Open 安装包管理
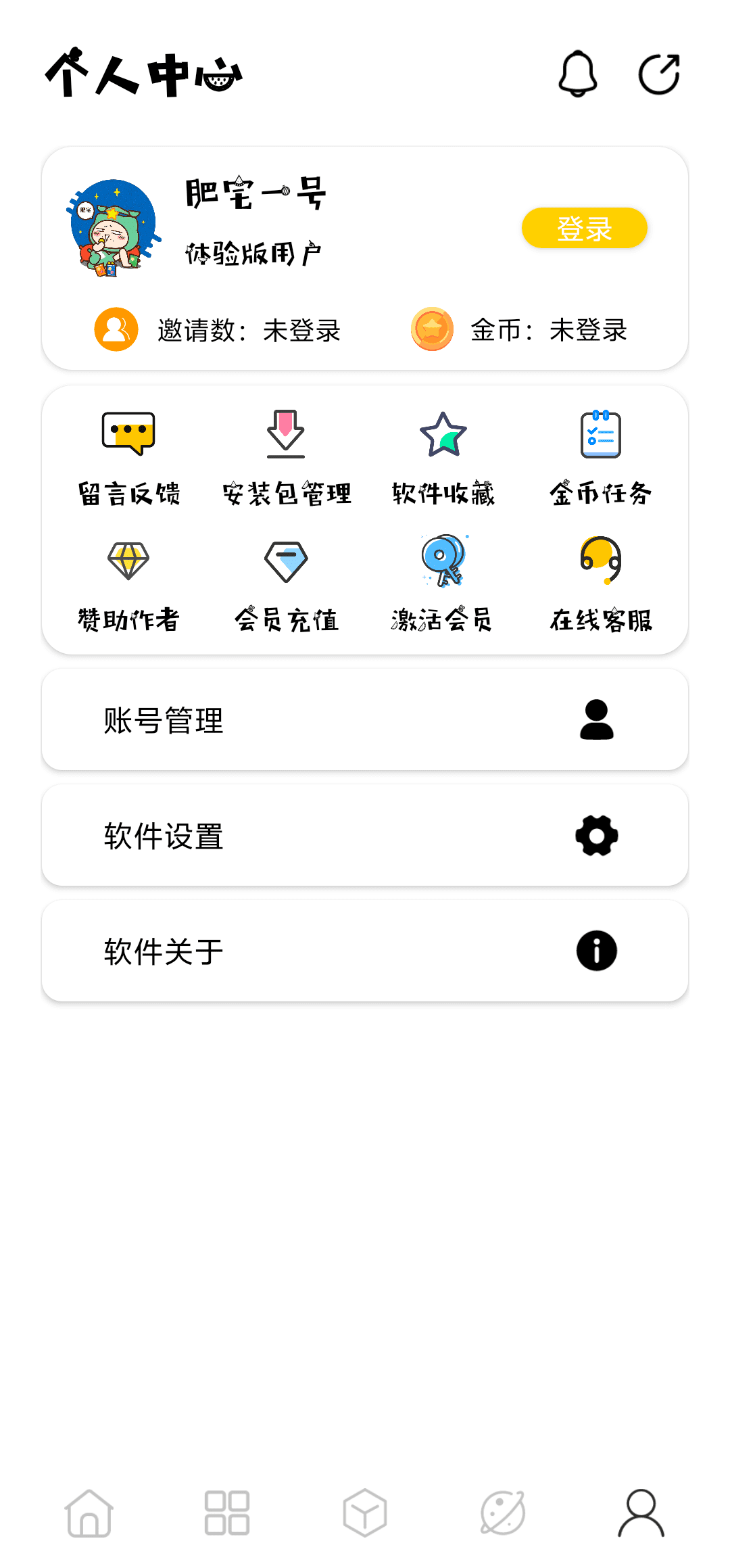The width and height of the screenshot is (730, 1568). pos(286,457)
